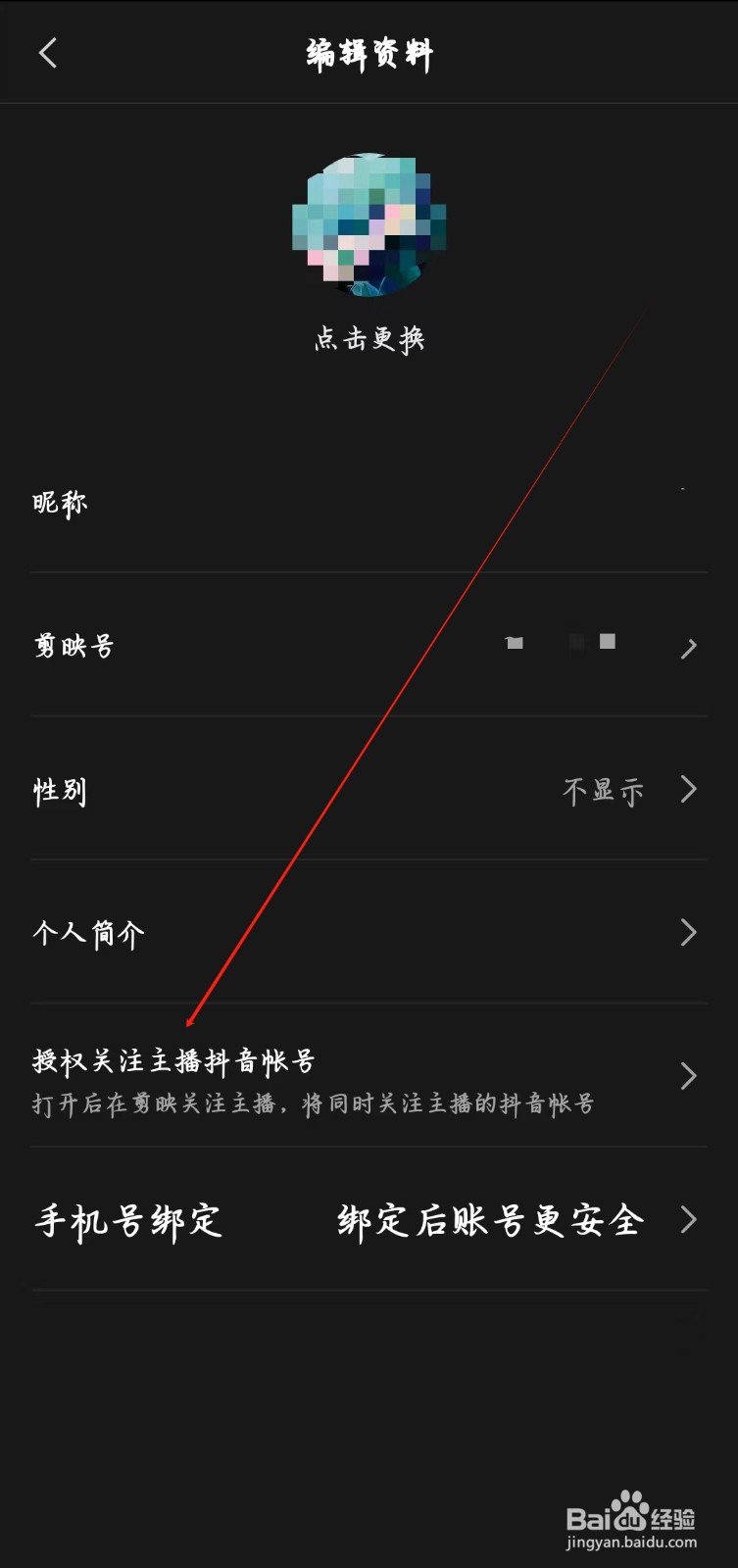
Task: Open the 编辑资料 title header
Action: pyautogui.click(x=369, y=54)
